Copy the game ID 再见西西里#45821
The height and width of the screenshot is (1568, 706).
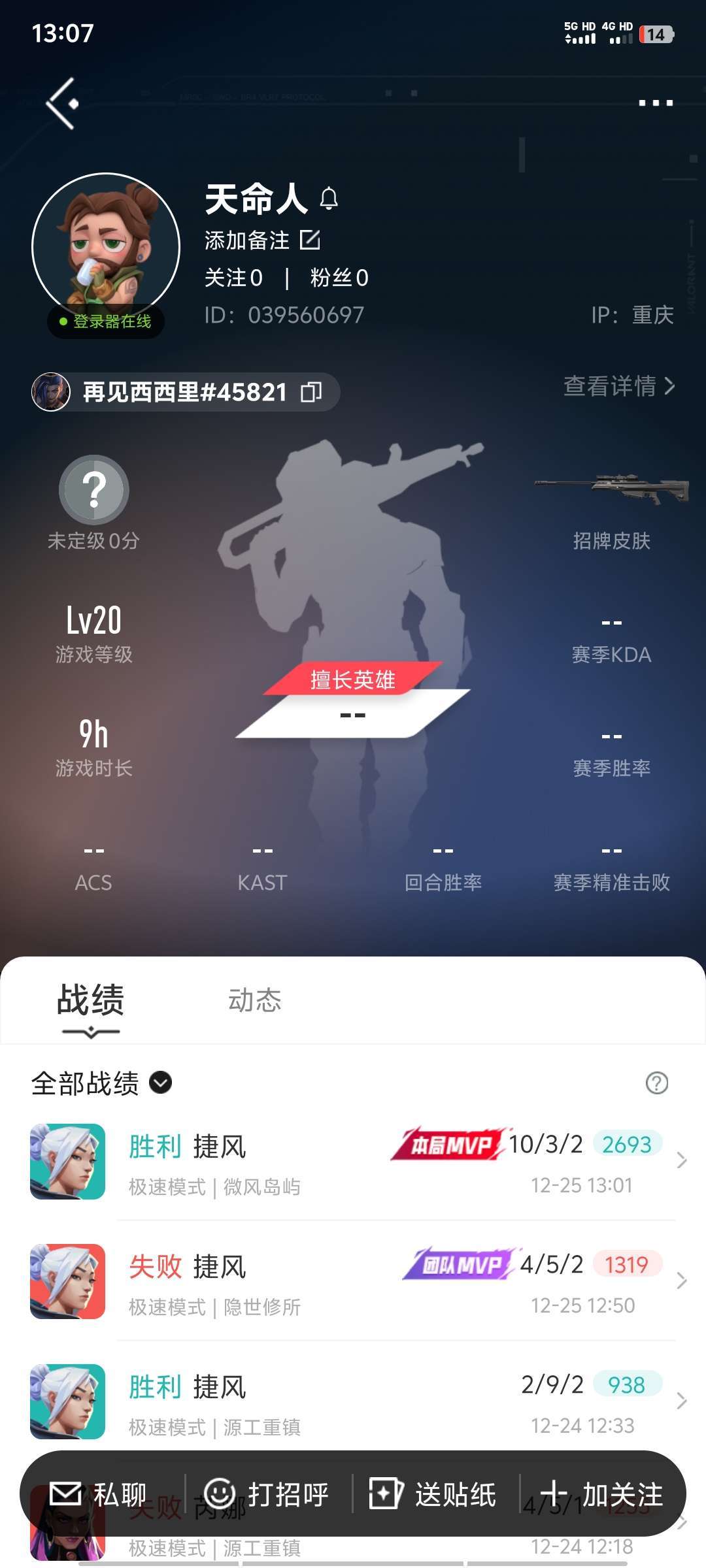311,392
